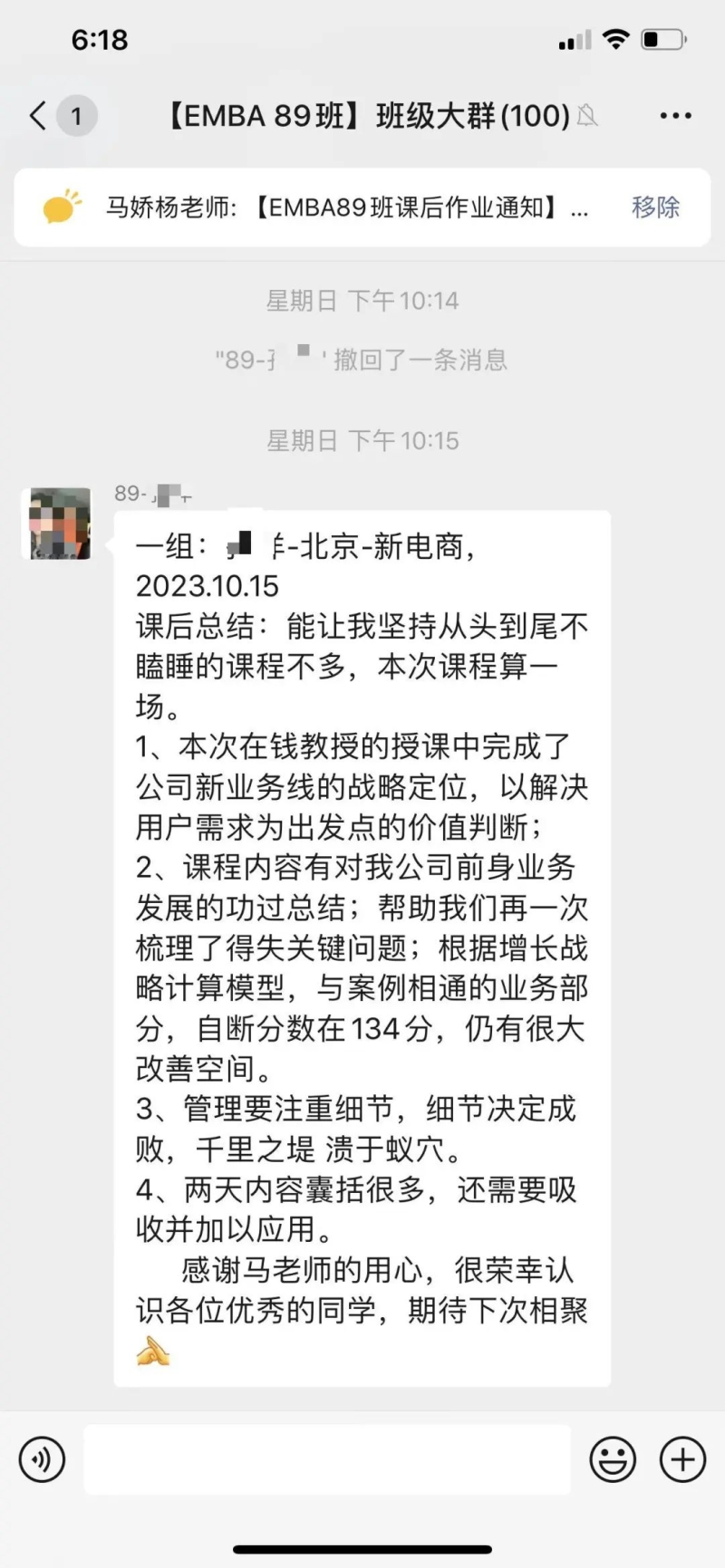The height and width of the screenshot is (1568, 725).
Task: Open the pinned notice from 马娇杨老师
Action: pos(344,207)
